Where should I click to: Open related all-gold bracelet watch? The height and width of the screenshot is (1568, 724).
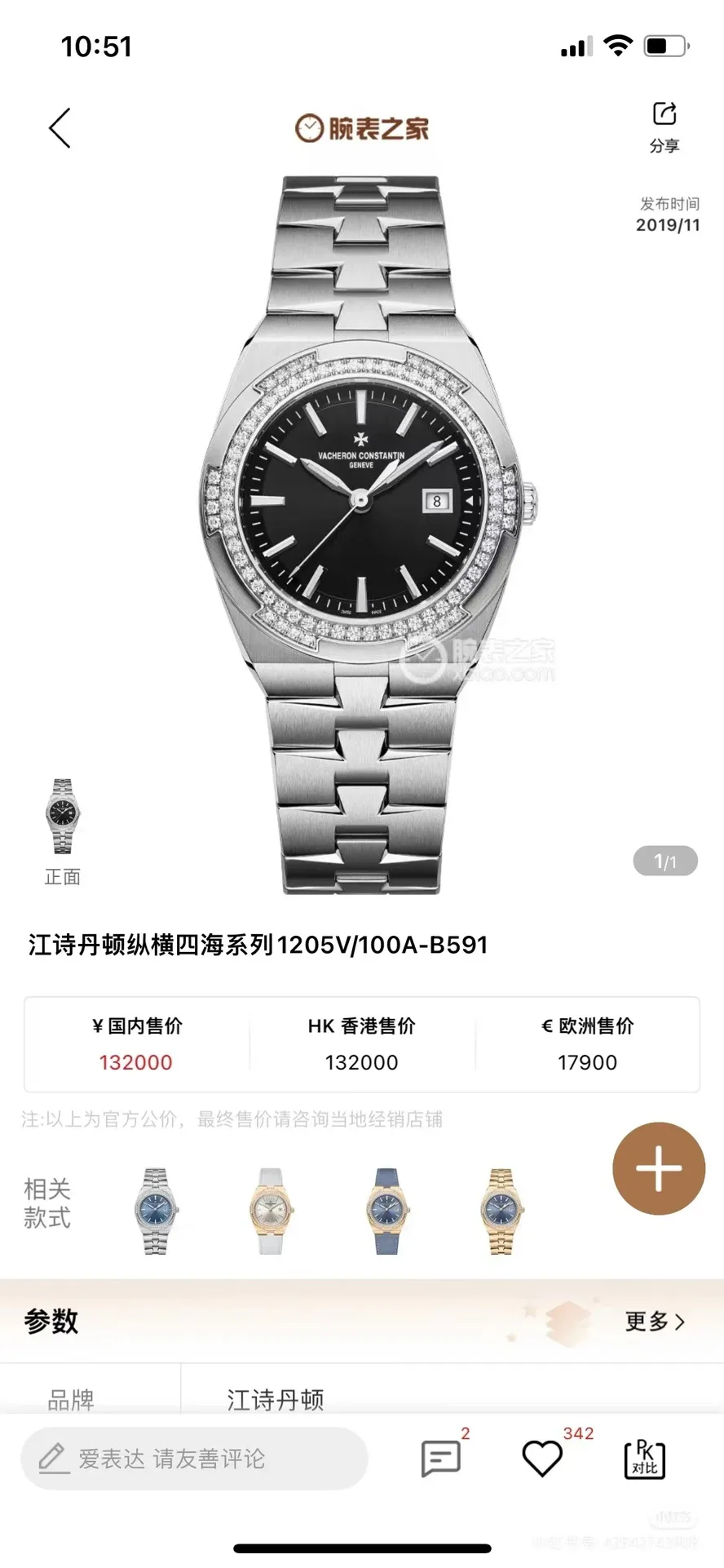point(501,1211)
